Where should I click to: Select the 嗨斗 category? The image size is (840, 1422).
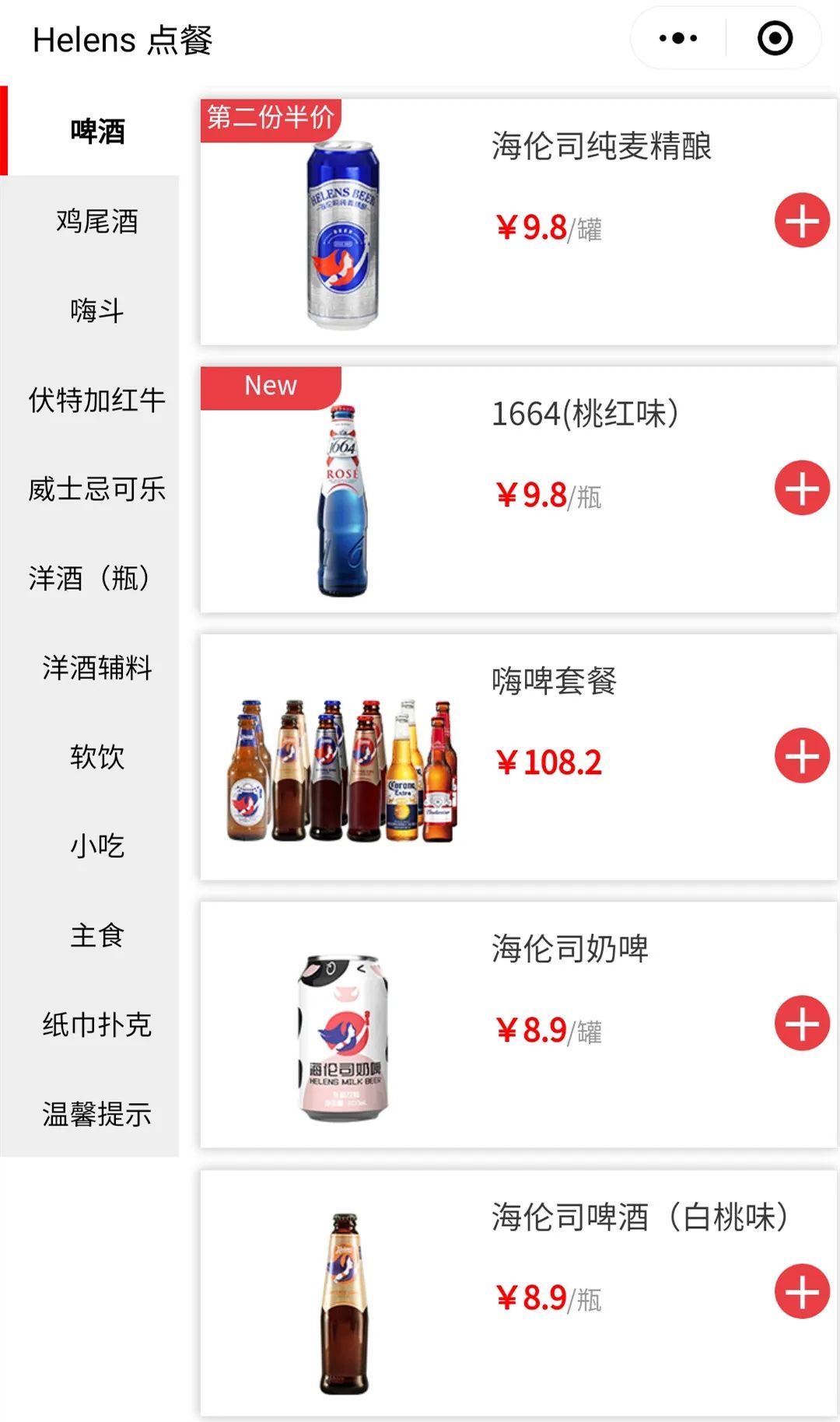tap(96, 310)
